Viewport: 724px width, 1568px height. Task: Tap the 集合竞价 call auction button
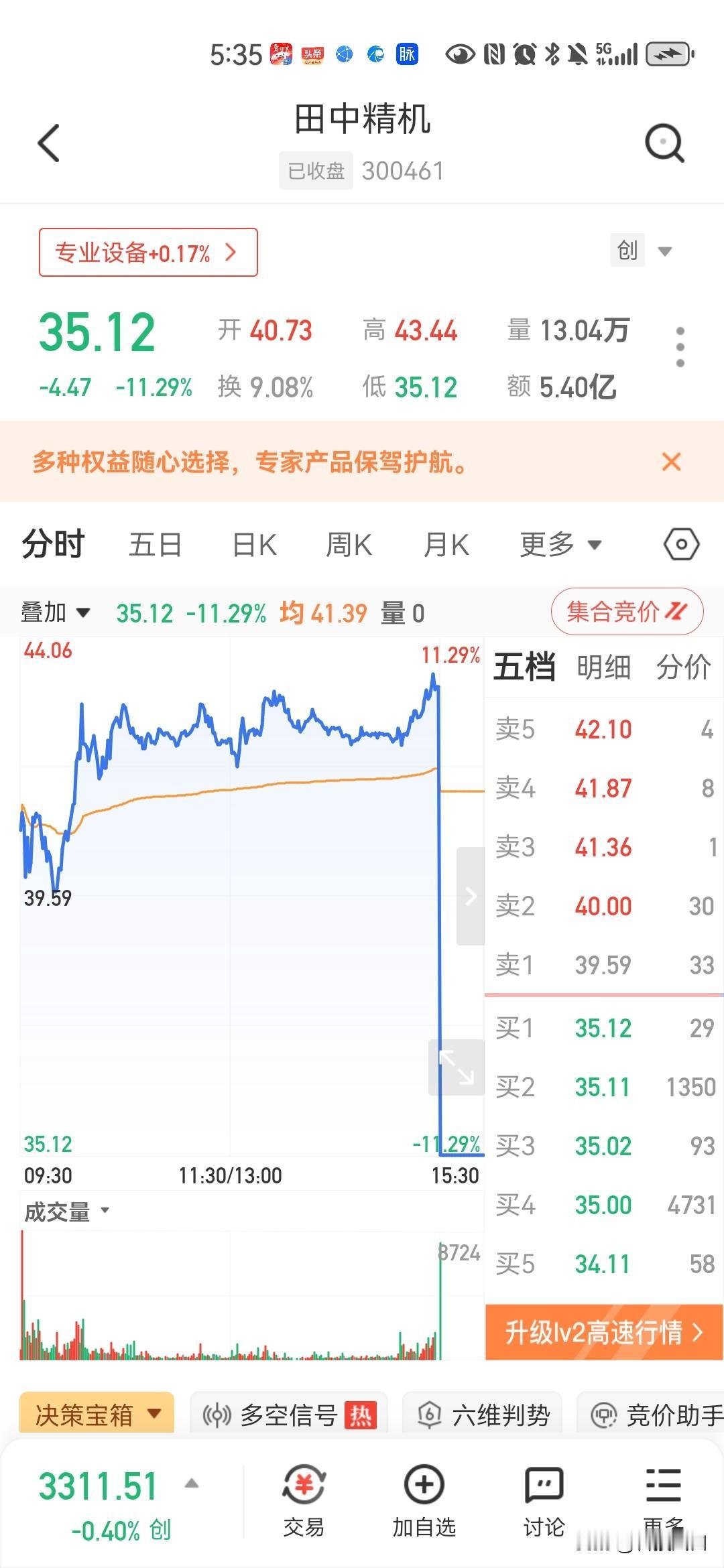pyautogui.click(x=626, y=611)
